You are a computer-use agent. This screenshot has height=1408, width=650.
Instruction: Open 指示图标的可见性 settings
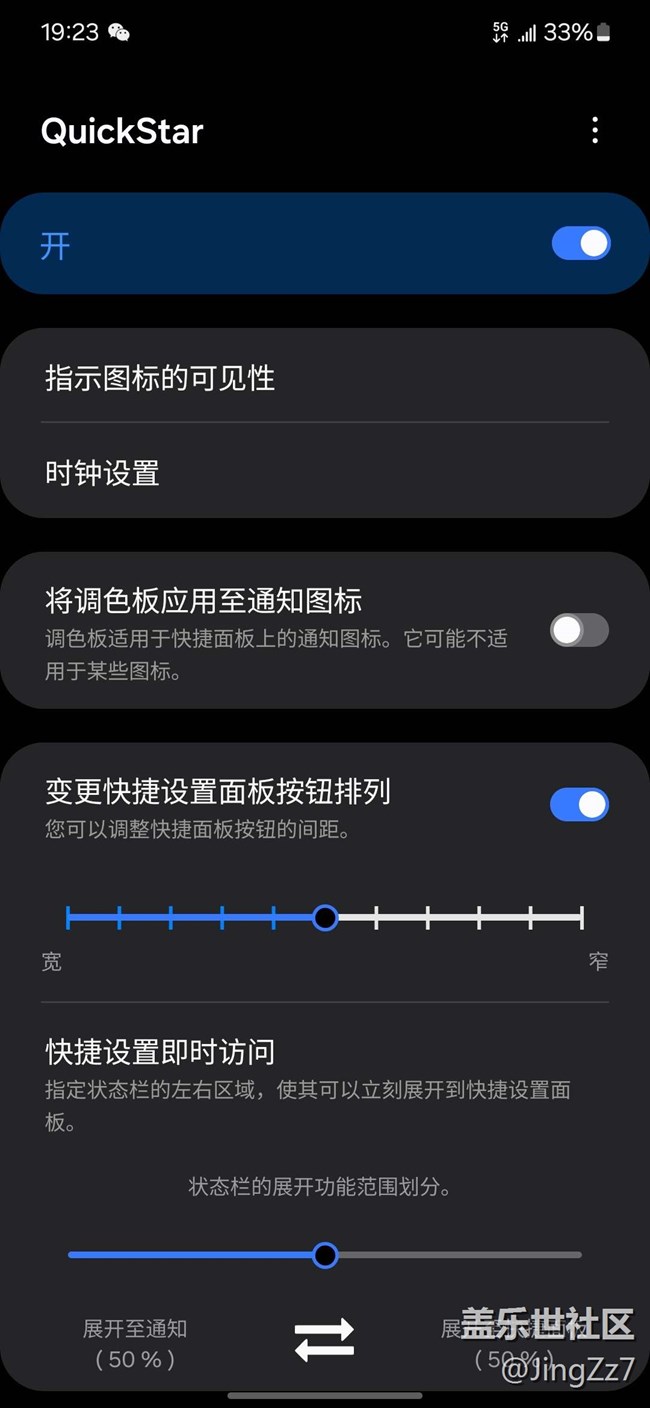tap(324, 378)
